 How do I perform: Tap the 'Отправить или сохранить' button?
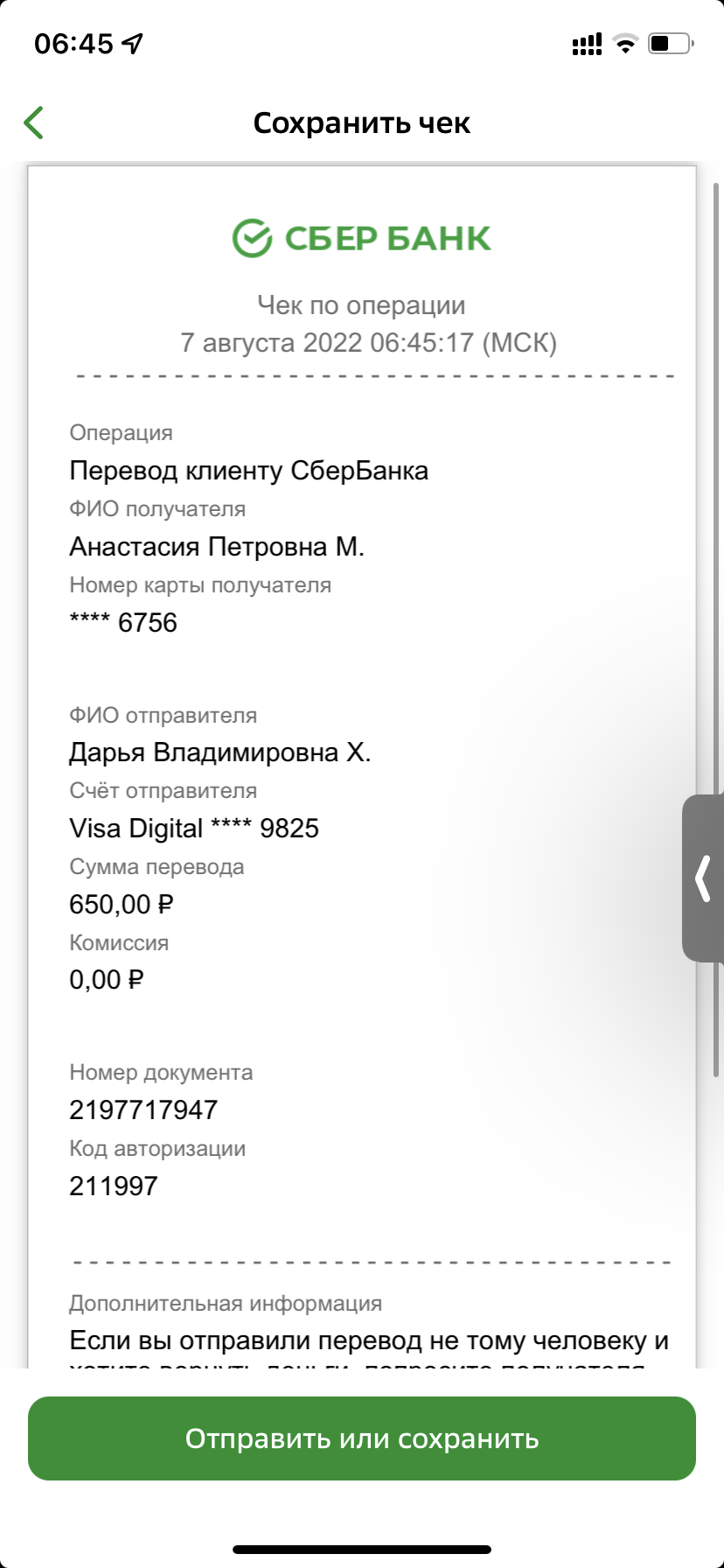pos(362,1438)
